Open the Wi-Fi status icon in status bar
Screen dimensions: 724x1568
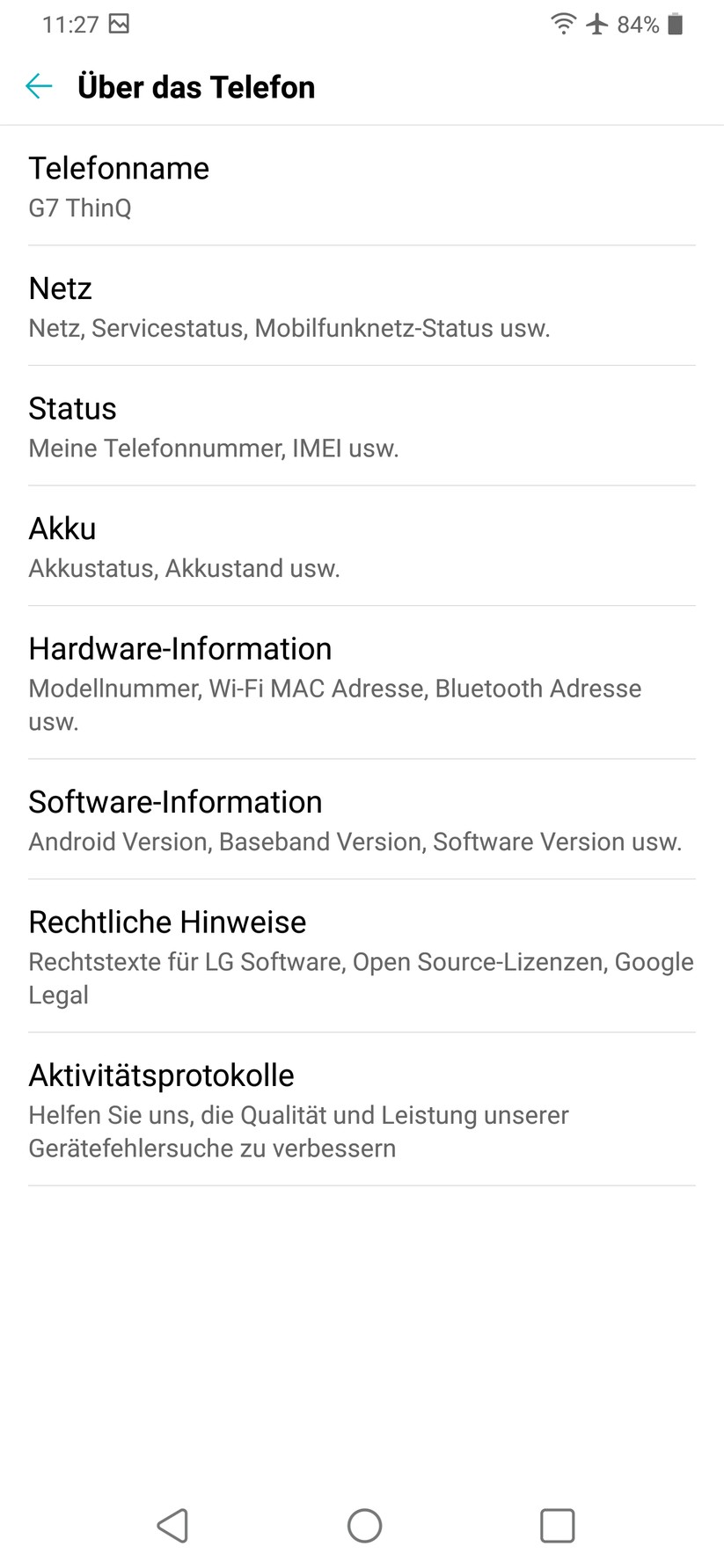pos(563,24)
